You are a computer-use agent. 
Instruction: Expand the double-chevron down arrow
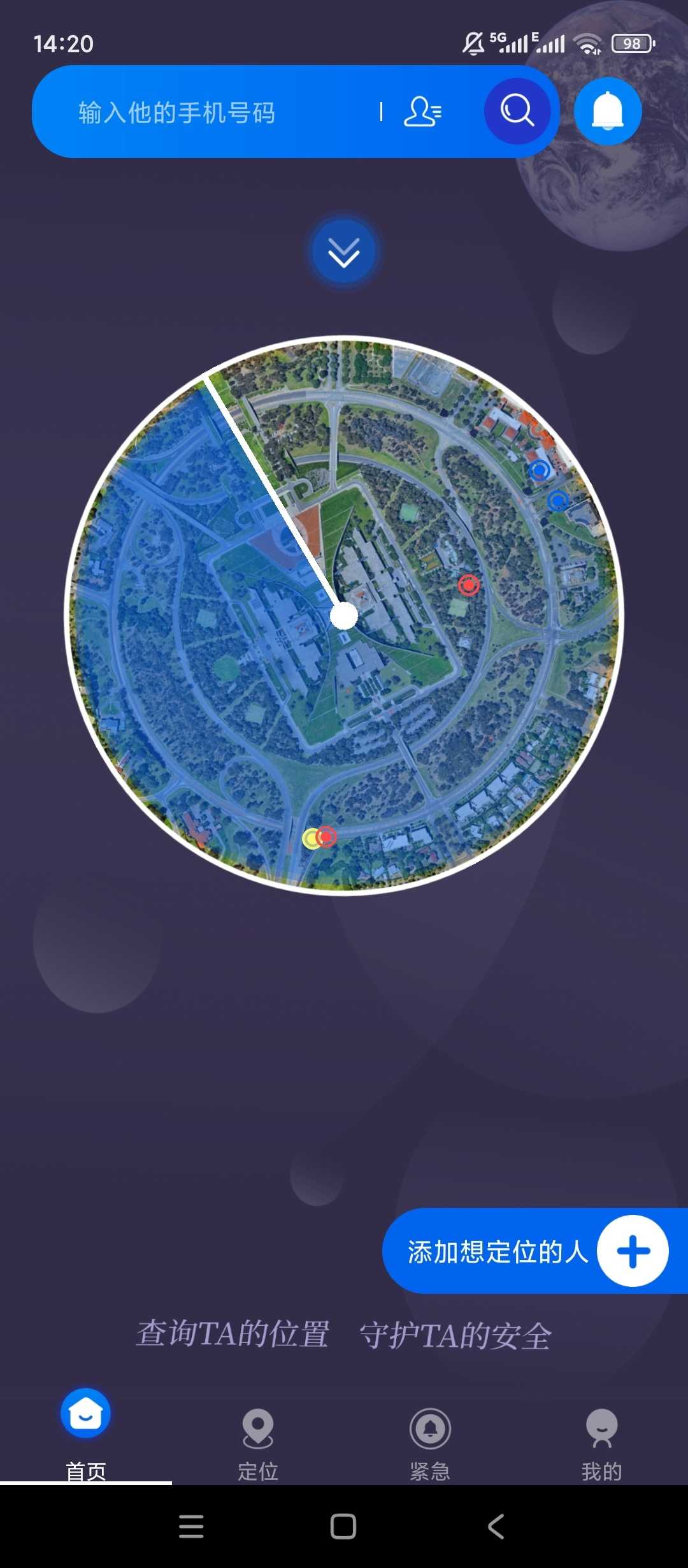[x=344, y=252]
